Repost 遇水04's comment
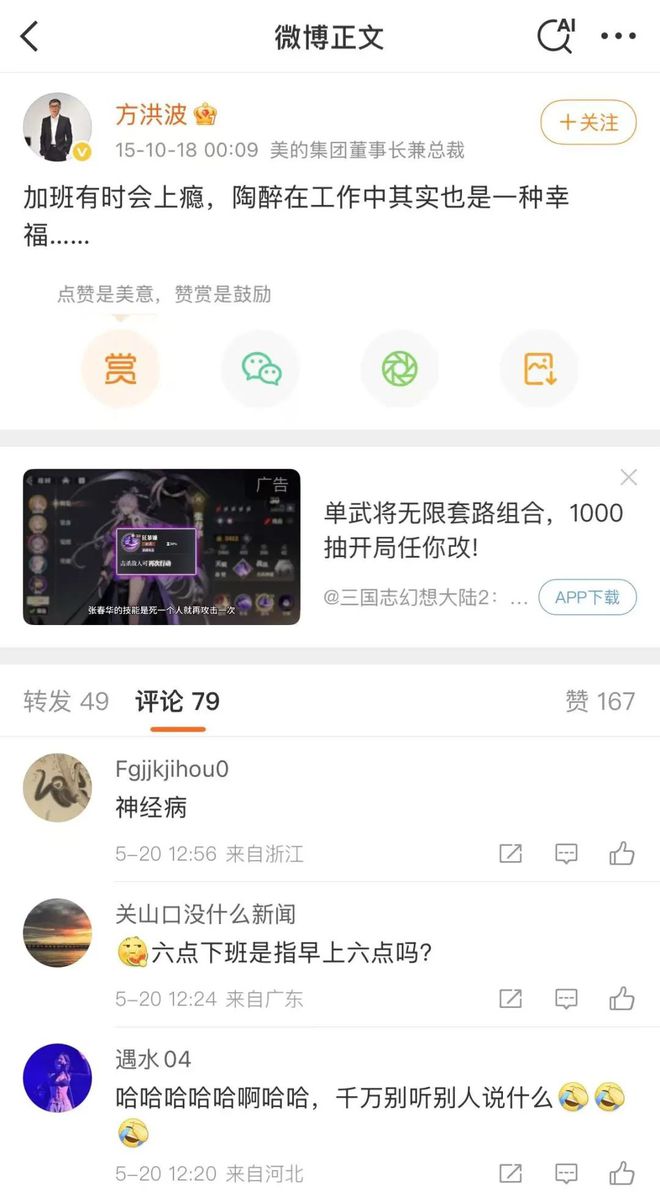Viewport: 660px width, 1192px height. coord(510,1172)
